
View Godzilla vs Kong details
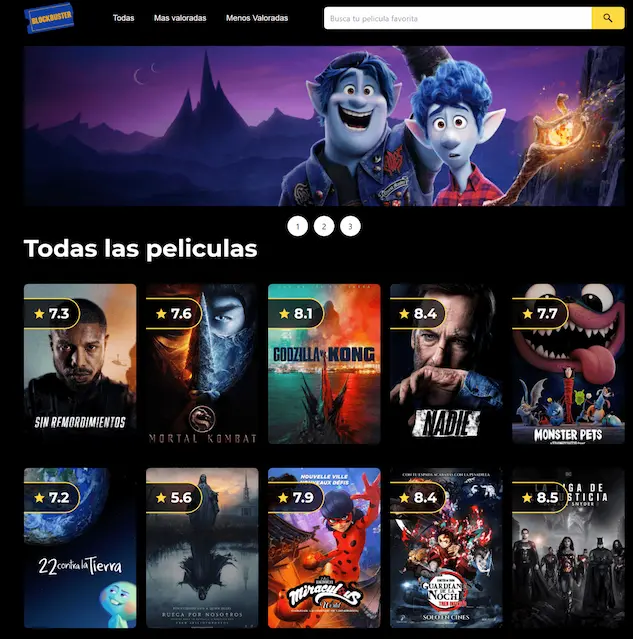point(324,365)
